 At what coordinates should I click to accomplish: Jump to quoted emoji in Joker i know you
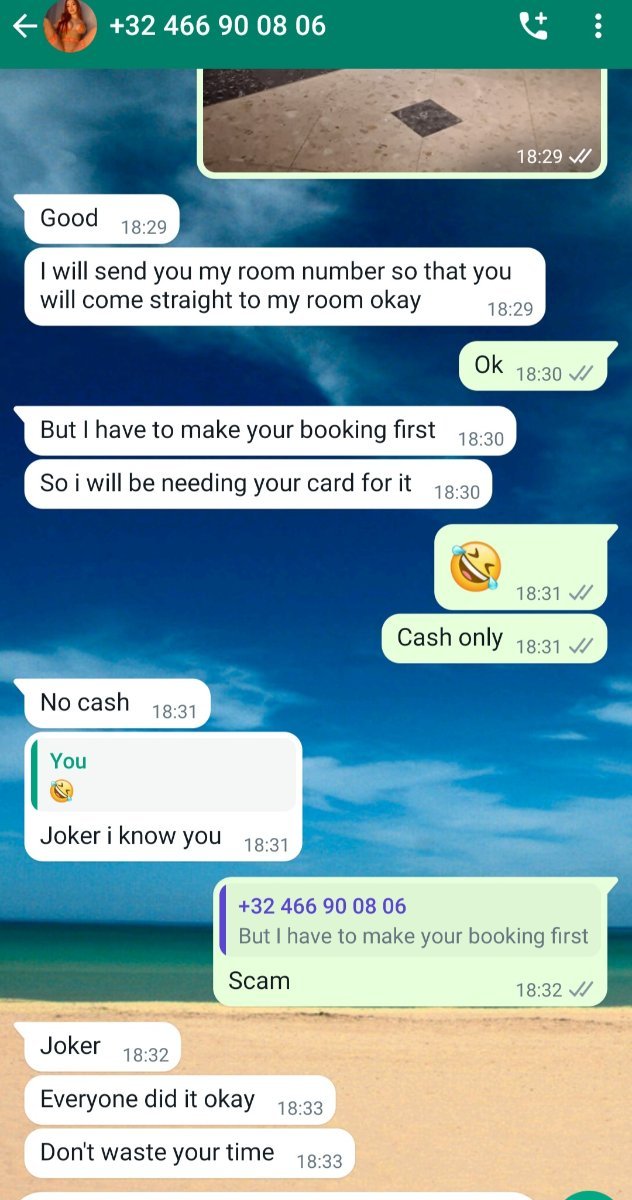click(165, 776)
